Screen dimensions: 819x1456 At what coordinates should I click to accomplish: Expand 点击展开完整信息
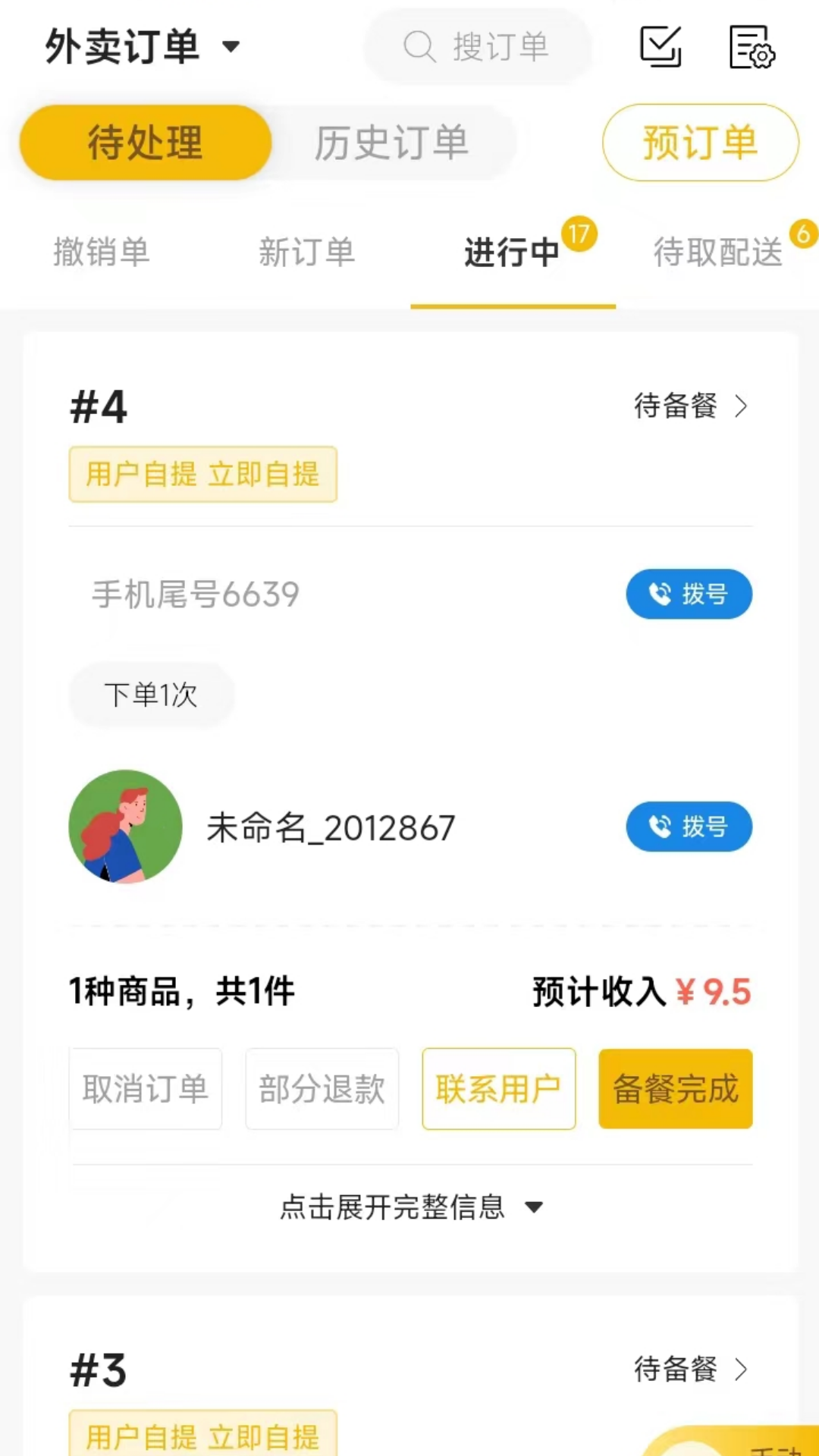pos(410,1207)
